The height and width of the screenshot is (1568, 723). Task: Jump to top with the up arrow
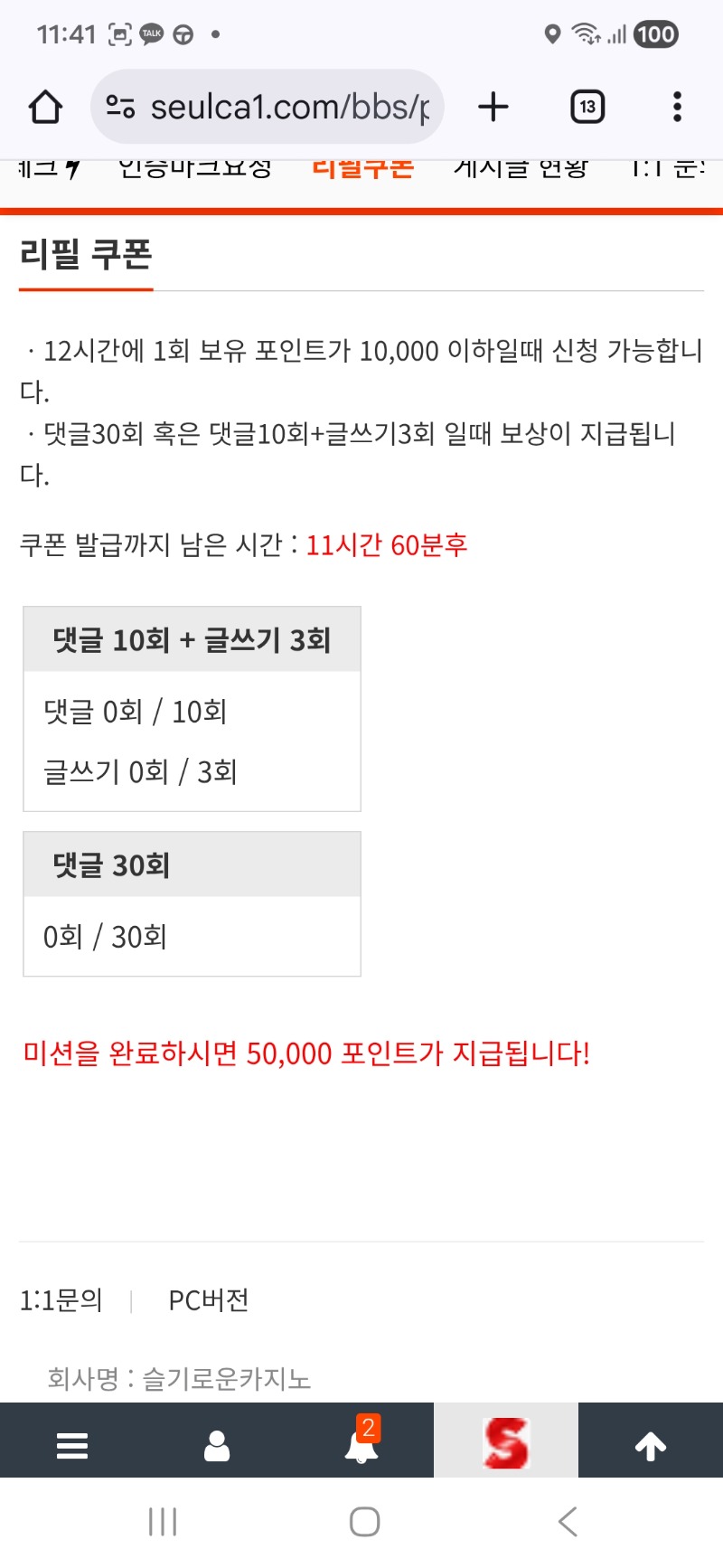[x=651, y=1446]
